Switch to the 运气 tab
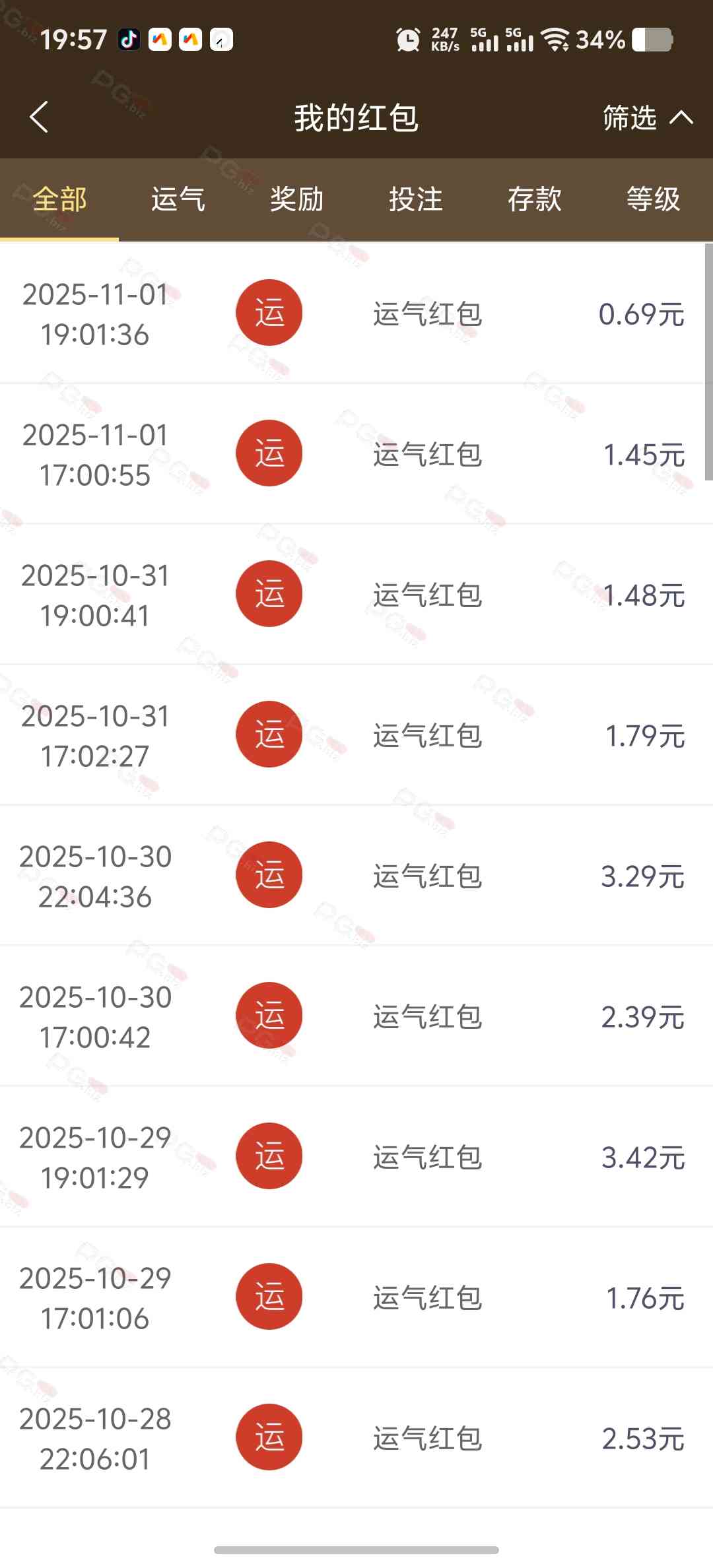The height and width of the screenshot is (1568, 713). coord(178,199)
